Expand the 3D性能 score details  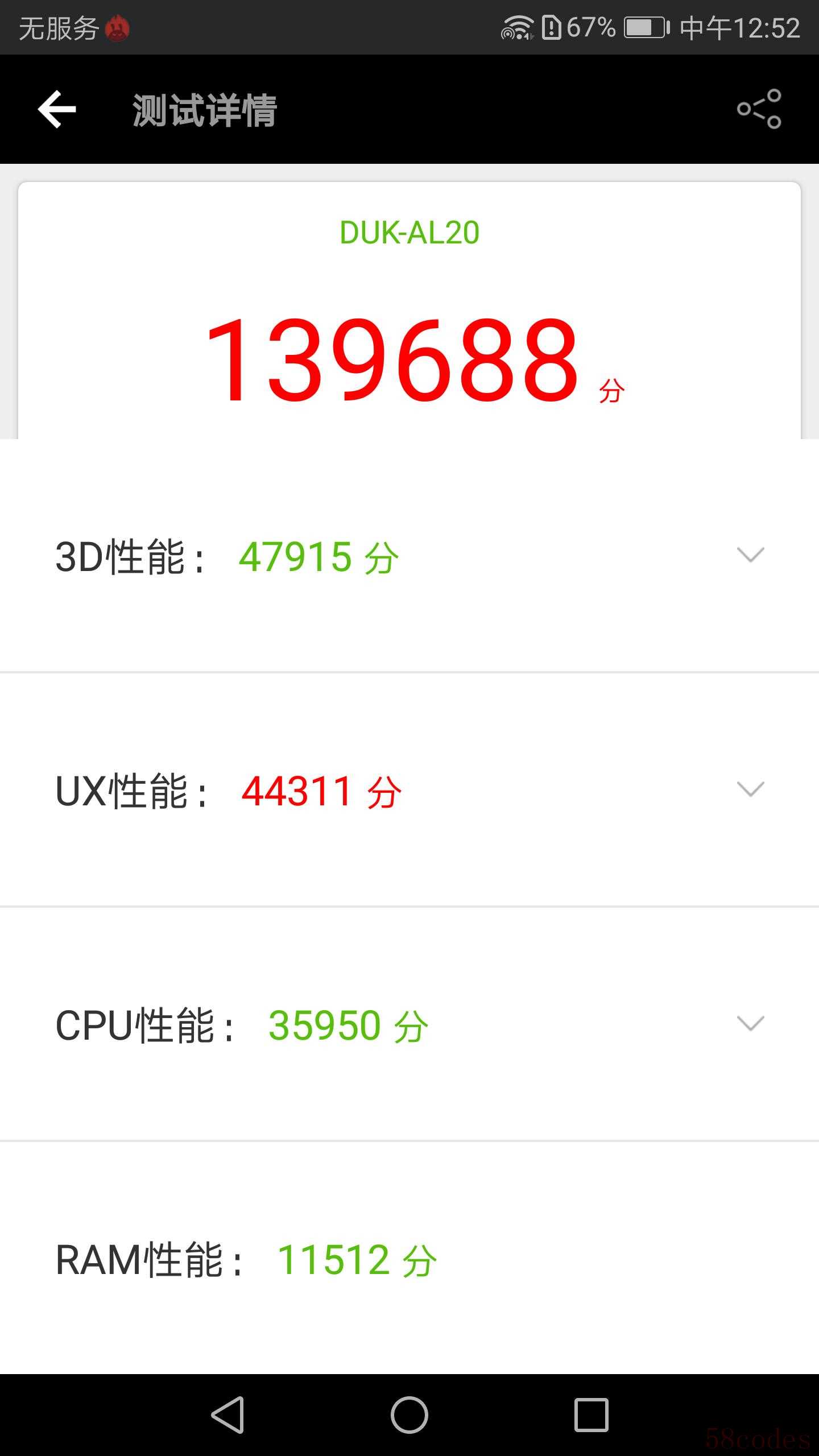coord(750,555)
